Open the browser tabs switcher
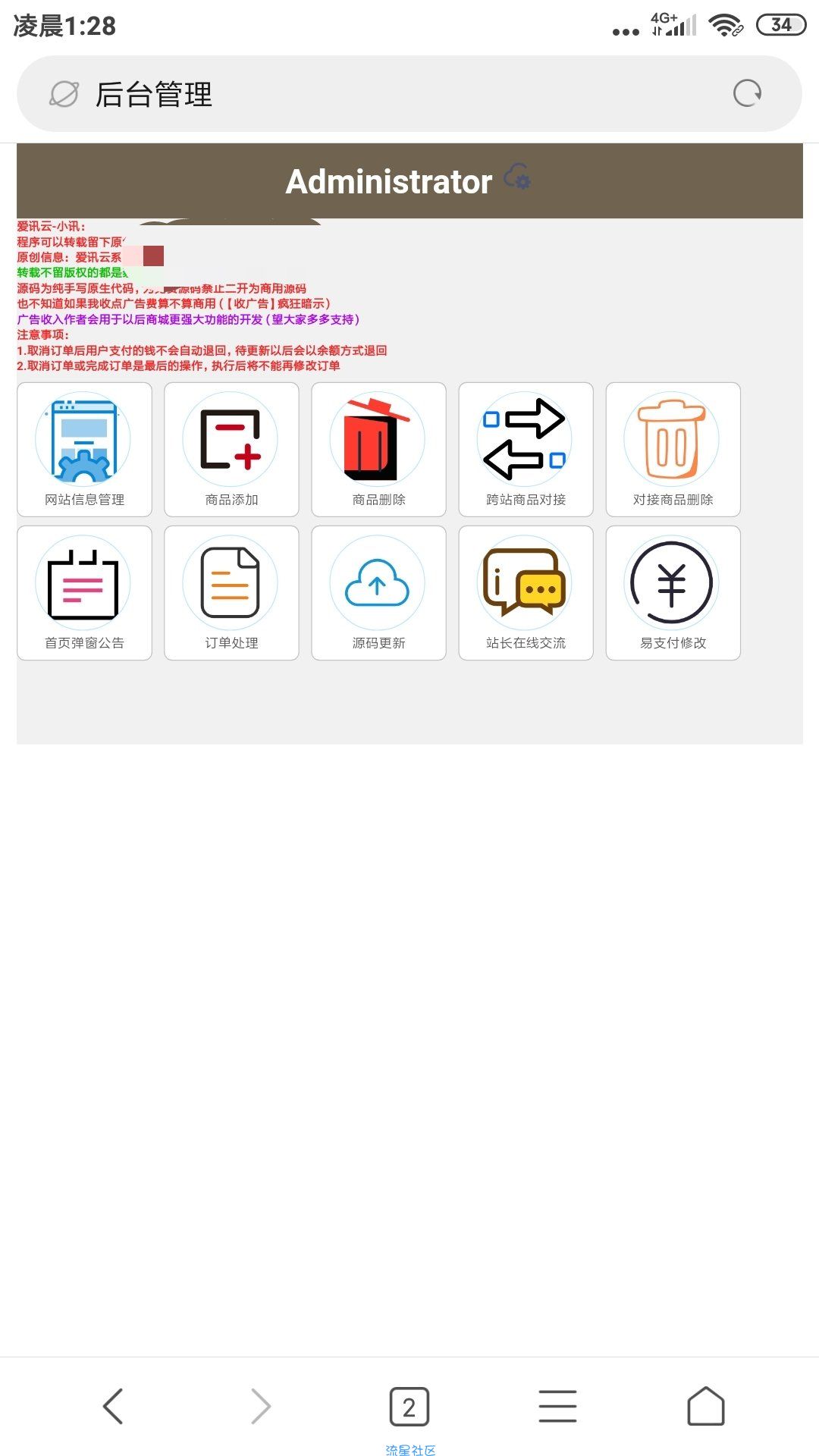The image size is (819, 1456). 409,1407
